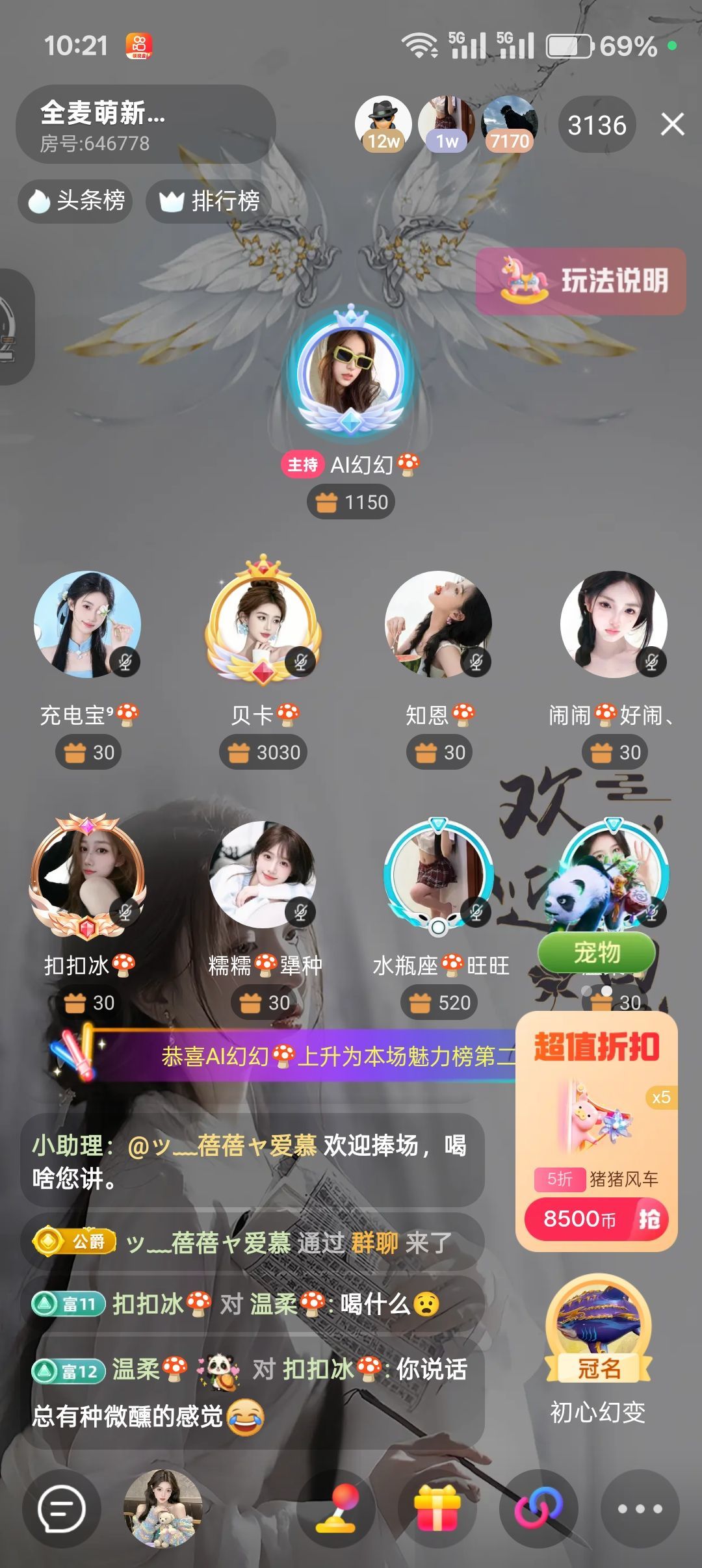Grab the 猪猪风车 discount with 抢
The width and height of the screenshot is (702, 1568).
(649, 1219)
